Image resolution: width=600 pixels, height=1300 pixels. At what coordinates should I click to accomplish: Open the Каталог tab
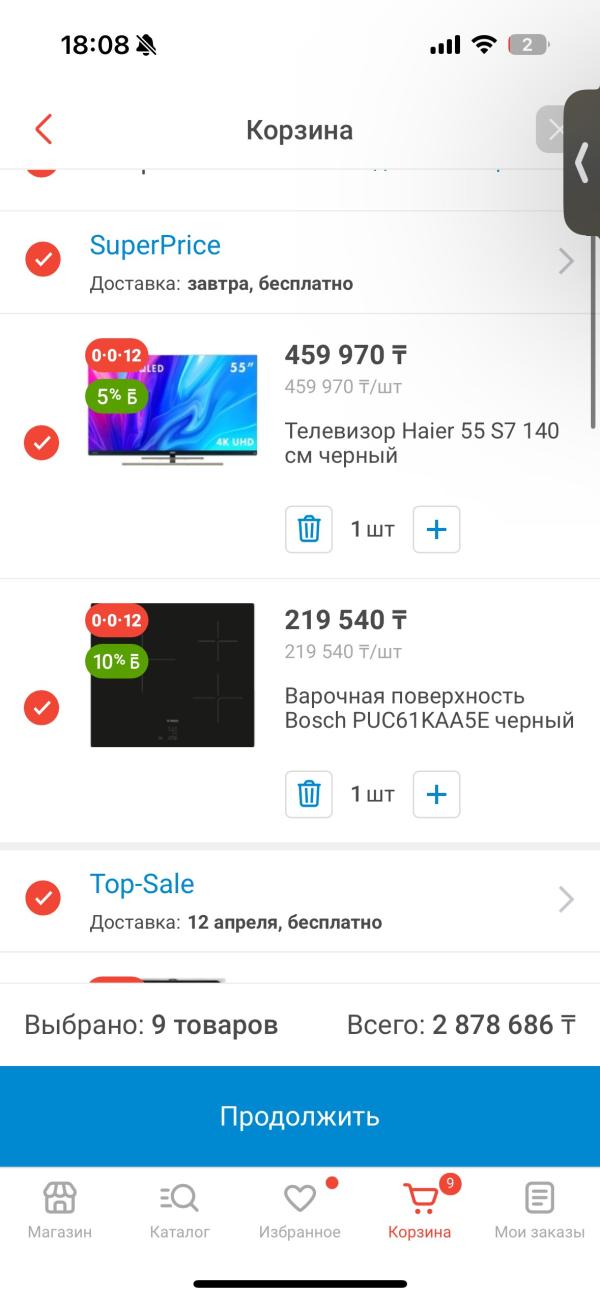pyautogui.click(x=180, y=1210)
